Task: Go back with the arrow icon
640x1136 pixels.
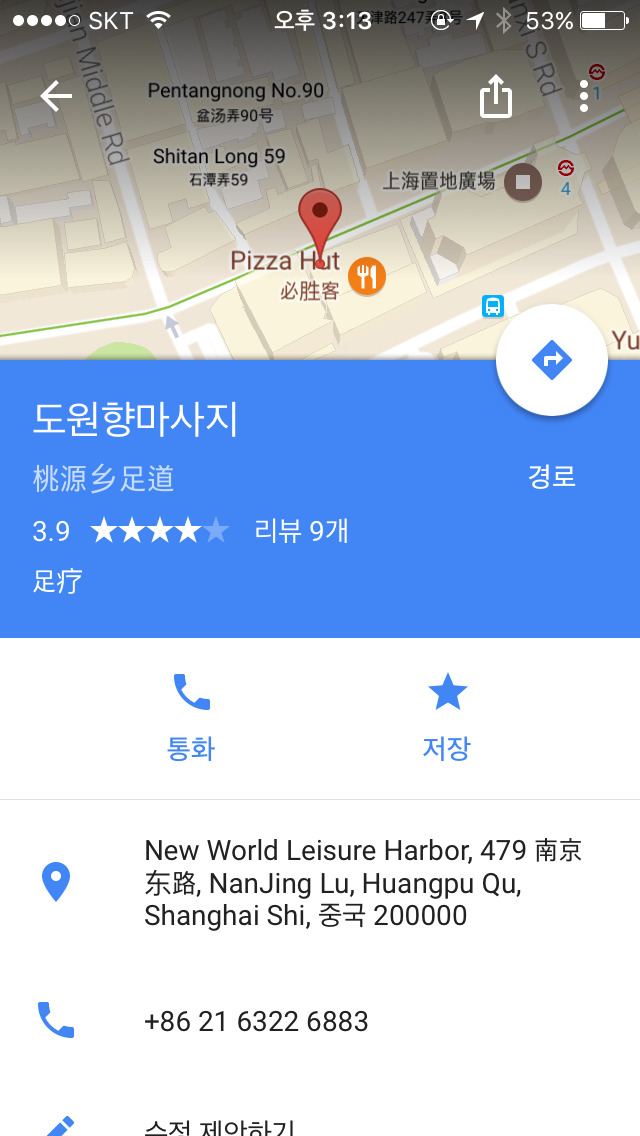Action: (x=56, y=96)
